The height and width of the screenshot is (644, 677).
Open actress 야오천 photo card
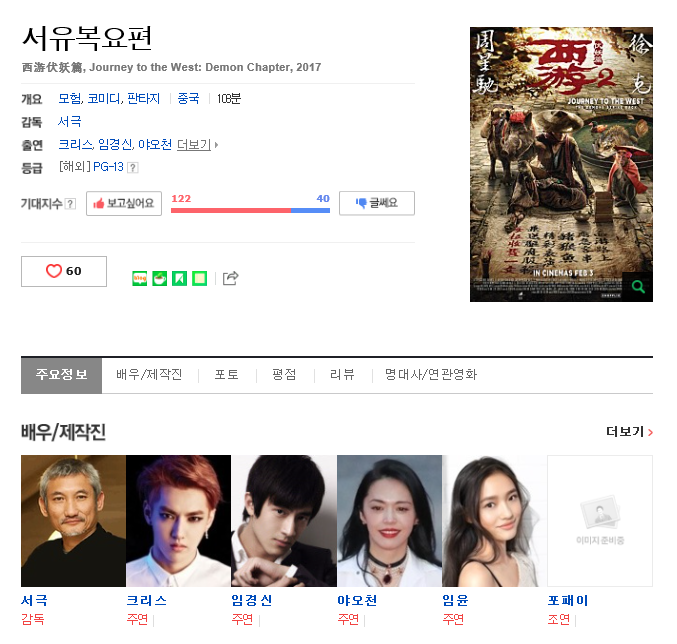[389, 520]
